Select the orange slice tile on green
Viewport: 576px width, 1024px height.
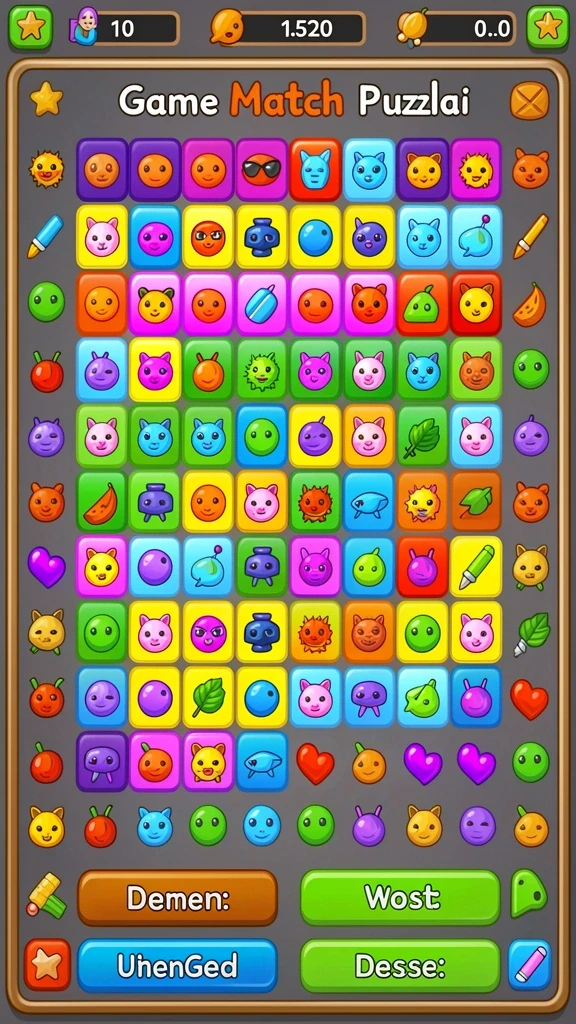click(102, 501)
